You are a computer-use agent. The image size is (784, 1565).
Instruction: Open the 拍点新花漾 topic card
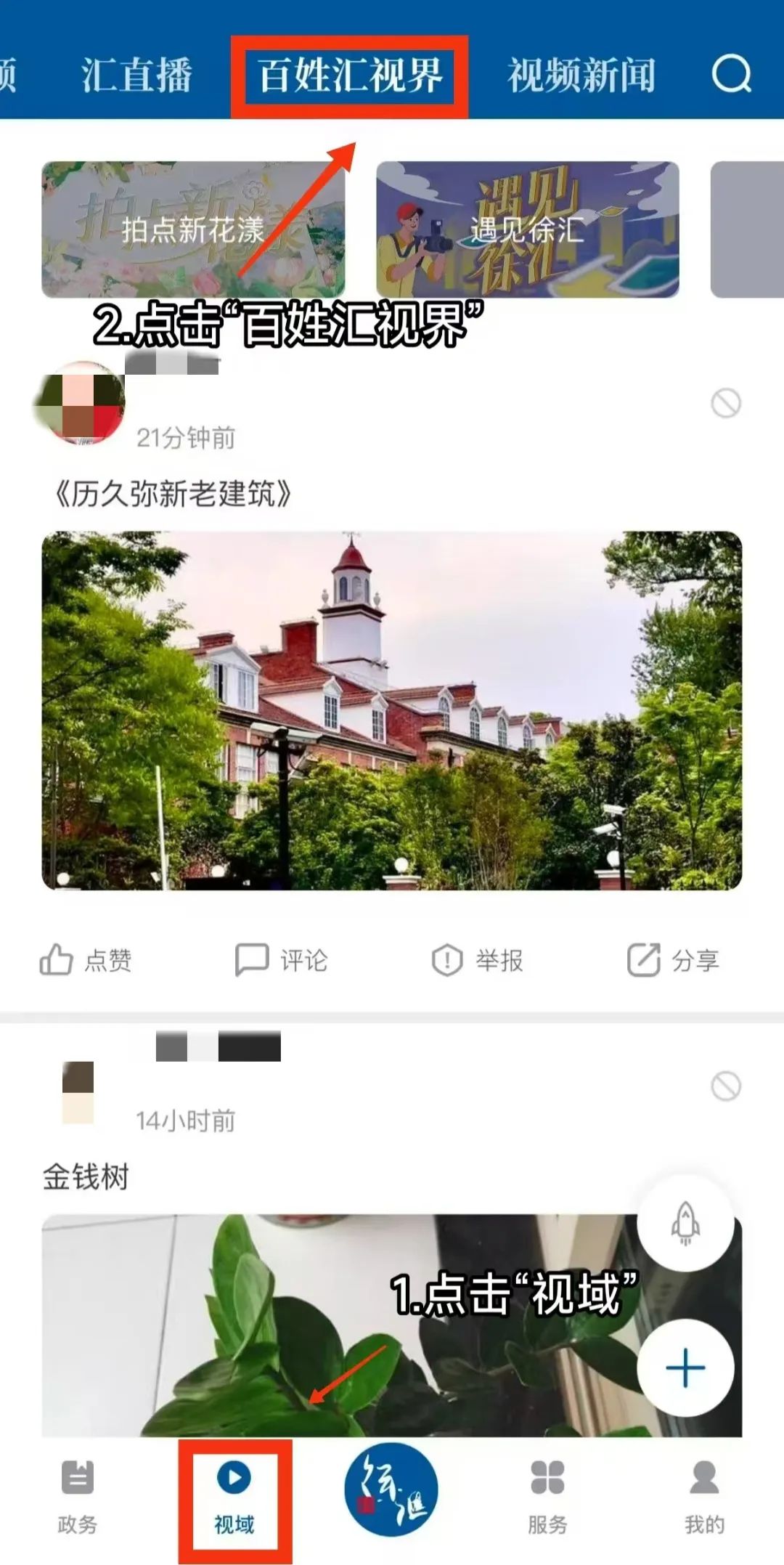193,229
